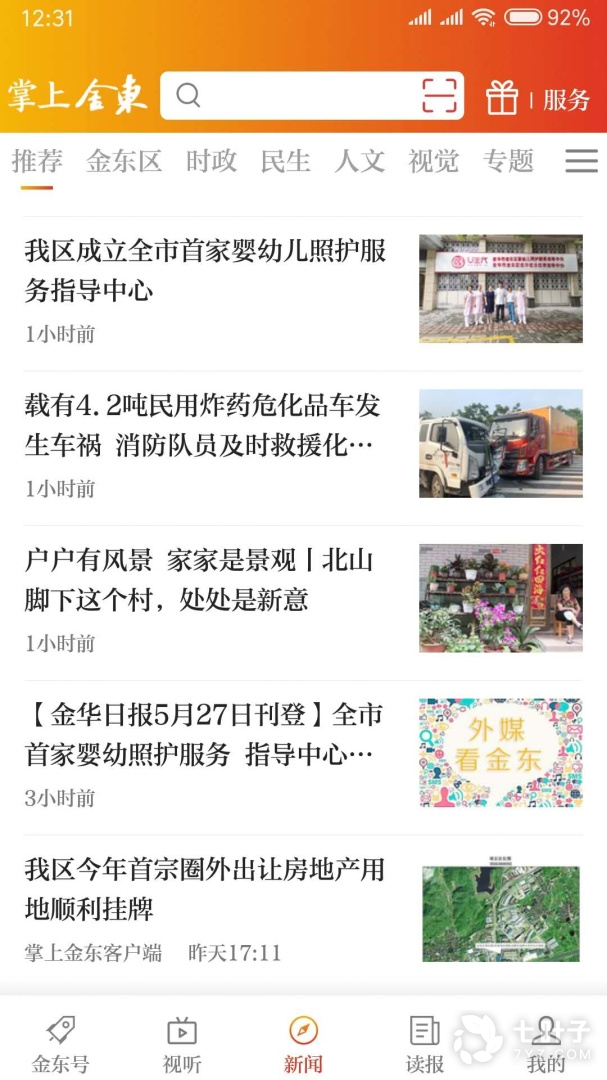Read the 民用炸药危化品车 accident story
The height and width of the screenshot is (1080, 607).
click(203, 425)
